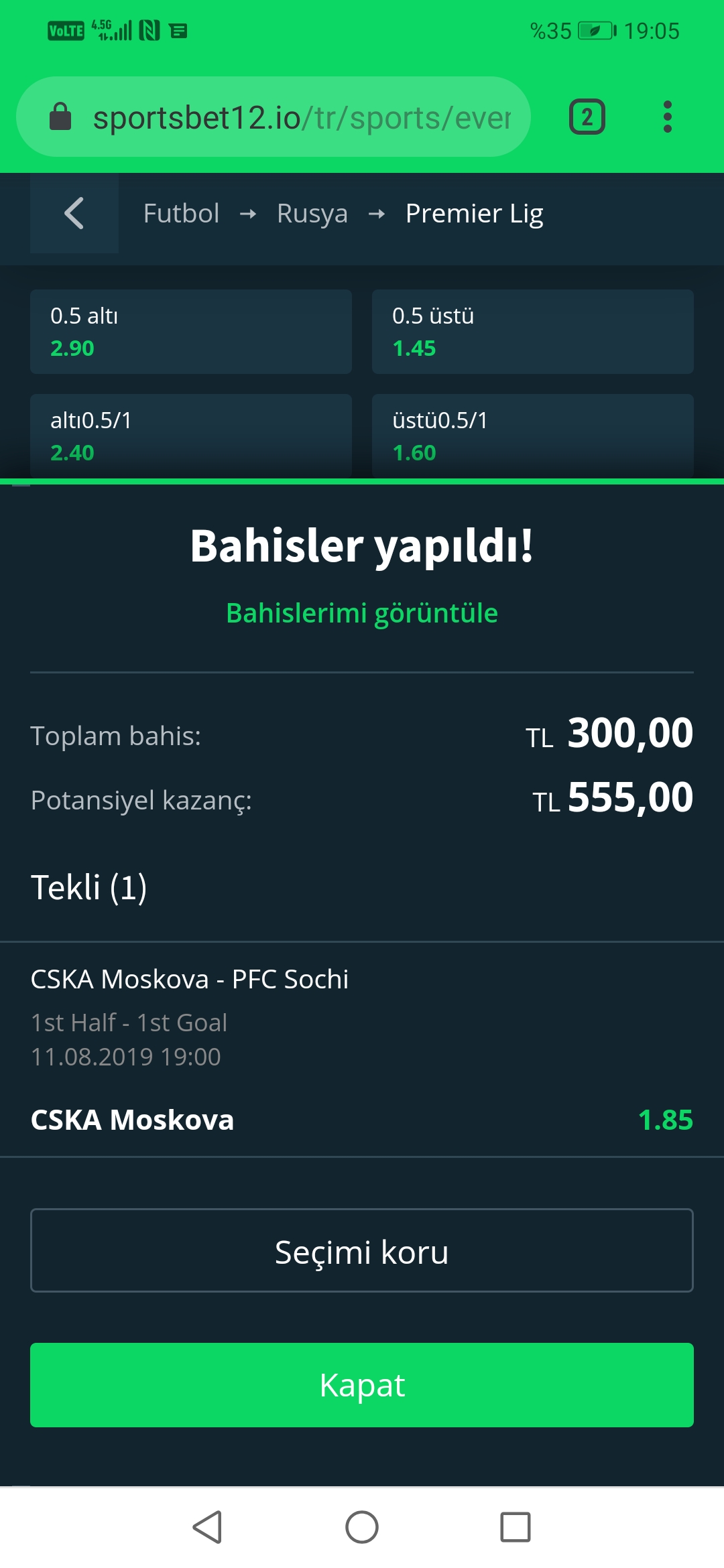
Task: Close the bet confirmation with Kapat
Action: click(x=362, y=1385)
